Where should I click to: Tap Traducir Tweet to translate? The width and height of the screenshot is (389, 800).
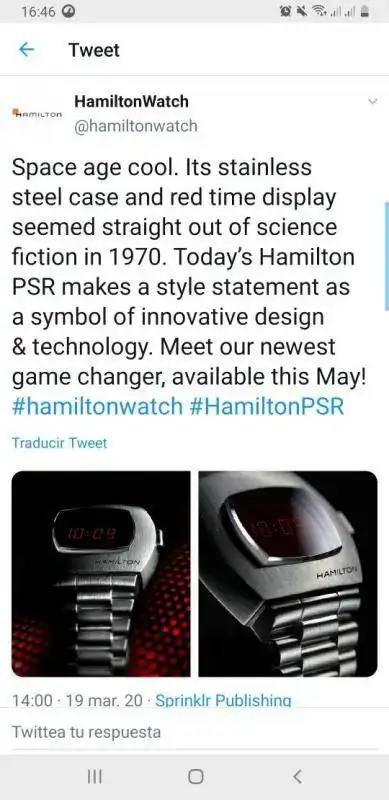coord(60,443)
